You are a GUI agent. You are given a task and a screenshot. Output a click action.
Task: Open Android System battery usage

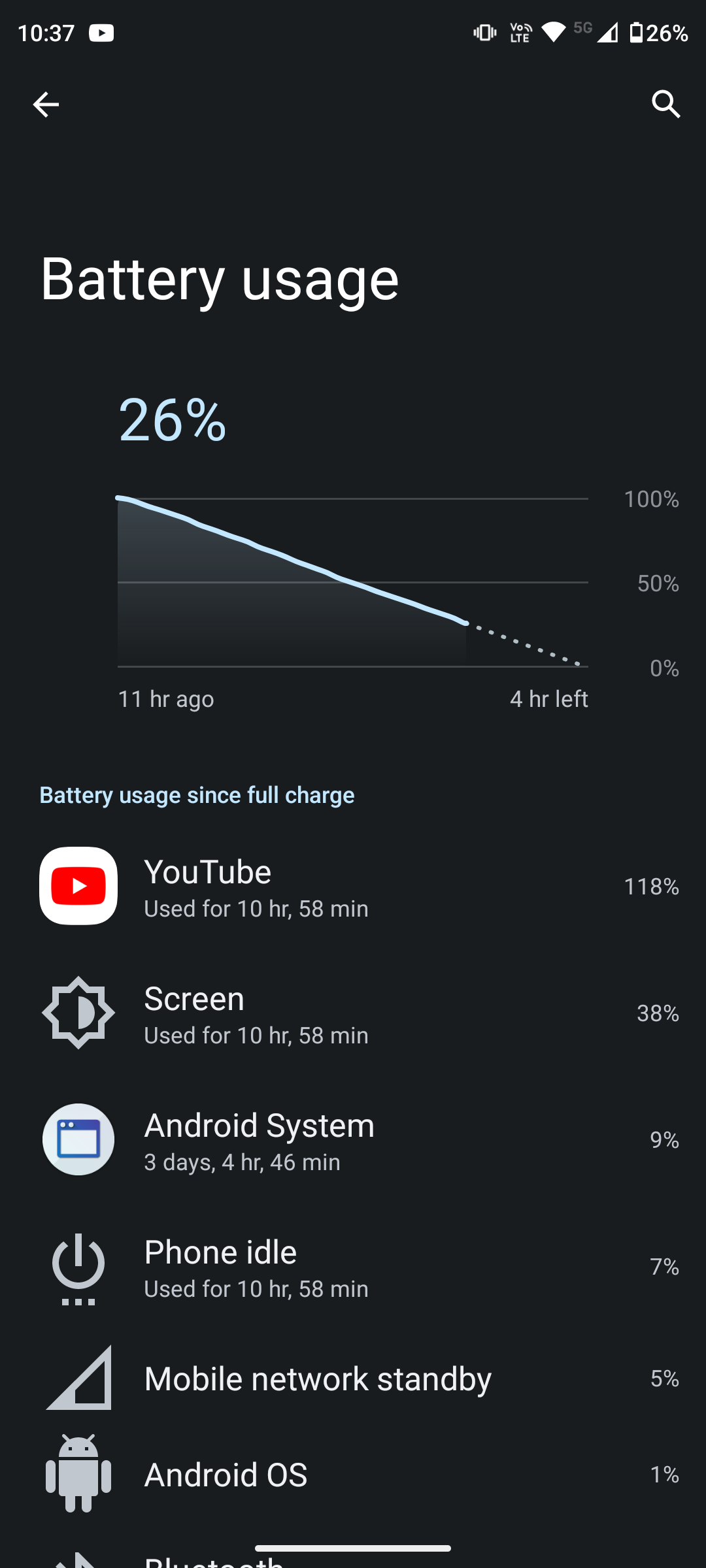(x=353, y=1140)
